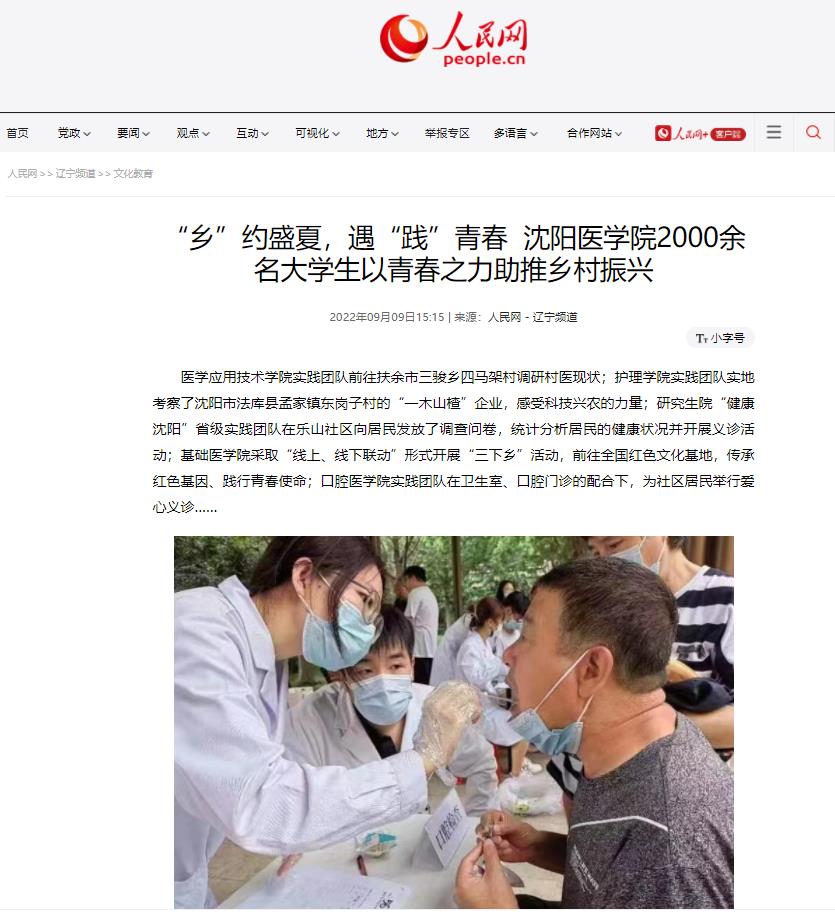Open the search icon

(x=813, y=133)
